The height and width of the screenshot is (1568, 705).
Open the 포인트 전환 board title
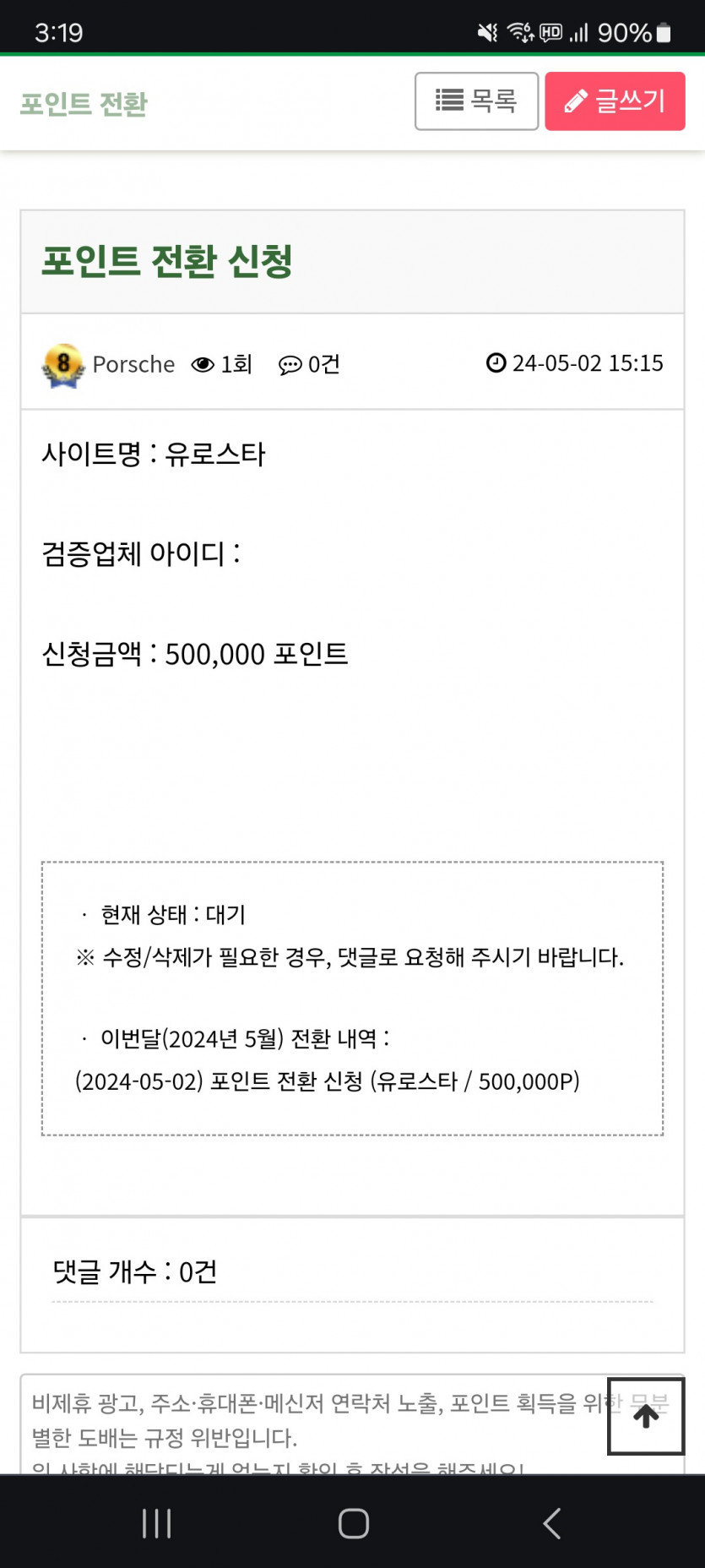click(x=84, y=104)
